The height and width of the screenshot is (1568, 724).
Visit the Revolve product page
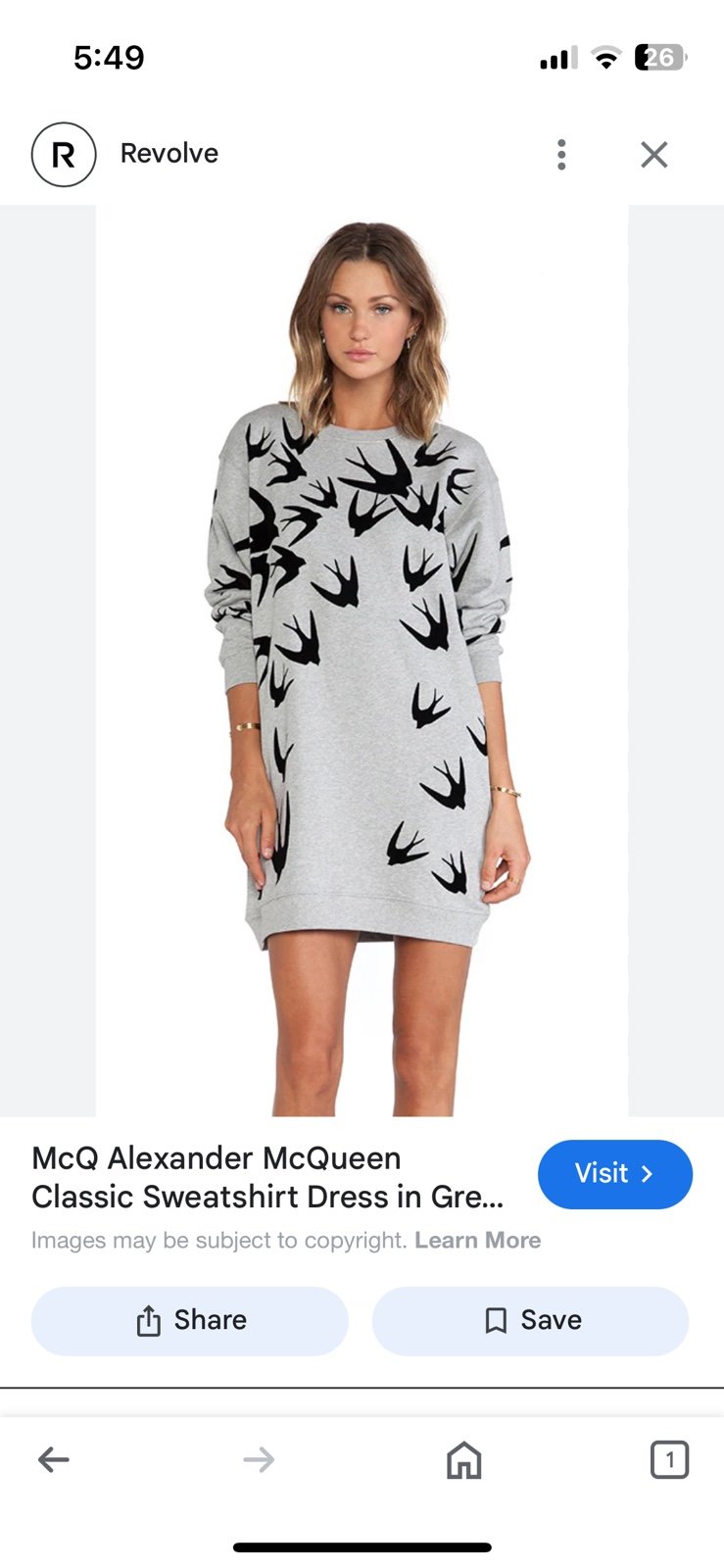615,1173
